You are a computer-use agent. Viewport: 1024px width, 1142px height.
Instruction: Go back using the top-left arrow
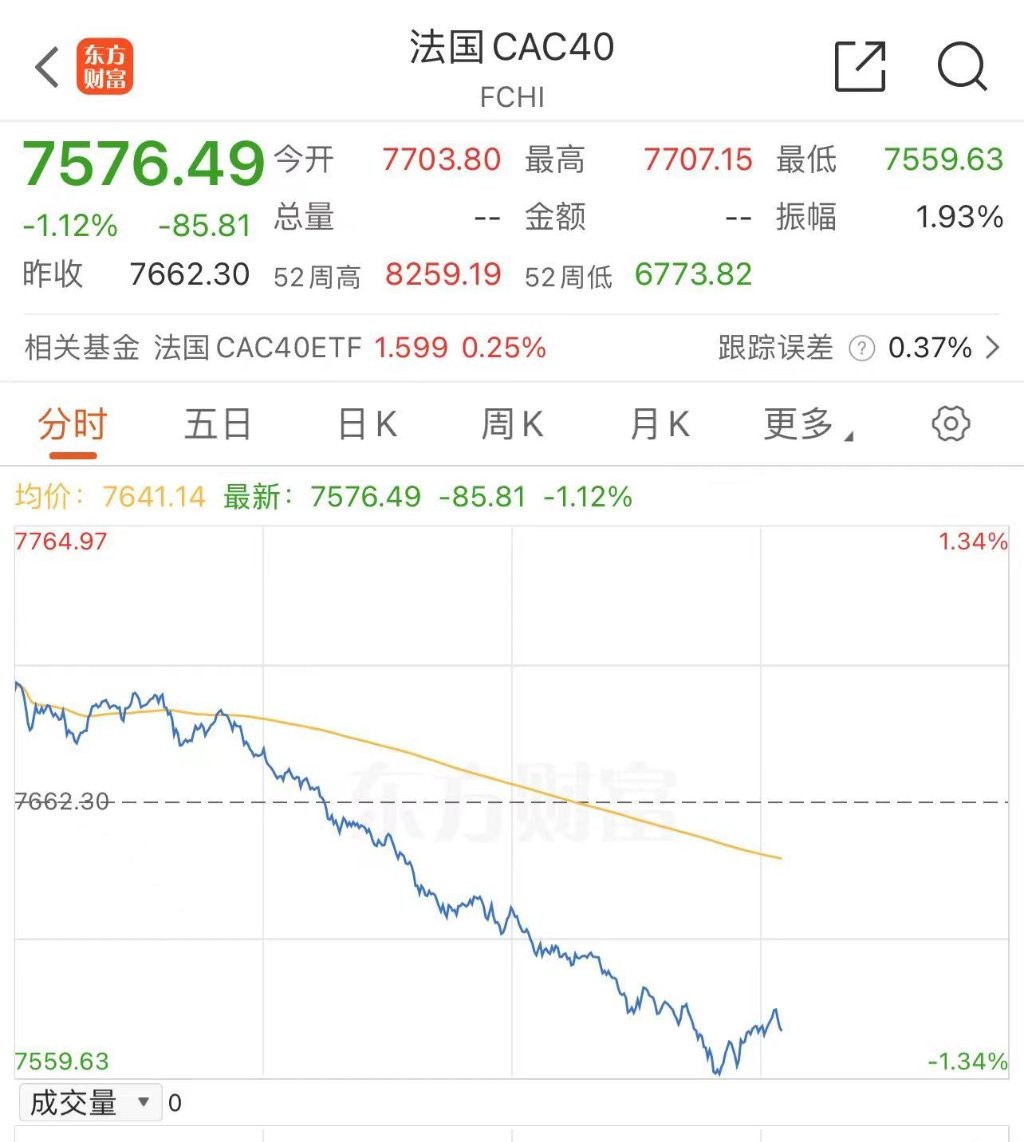(x=47, y=68)
